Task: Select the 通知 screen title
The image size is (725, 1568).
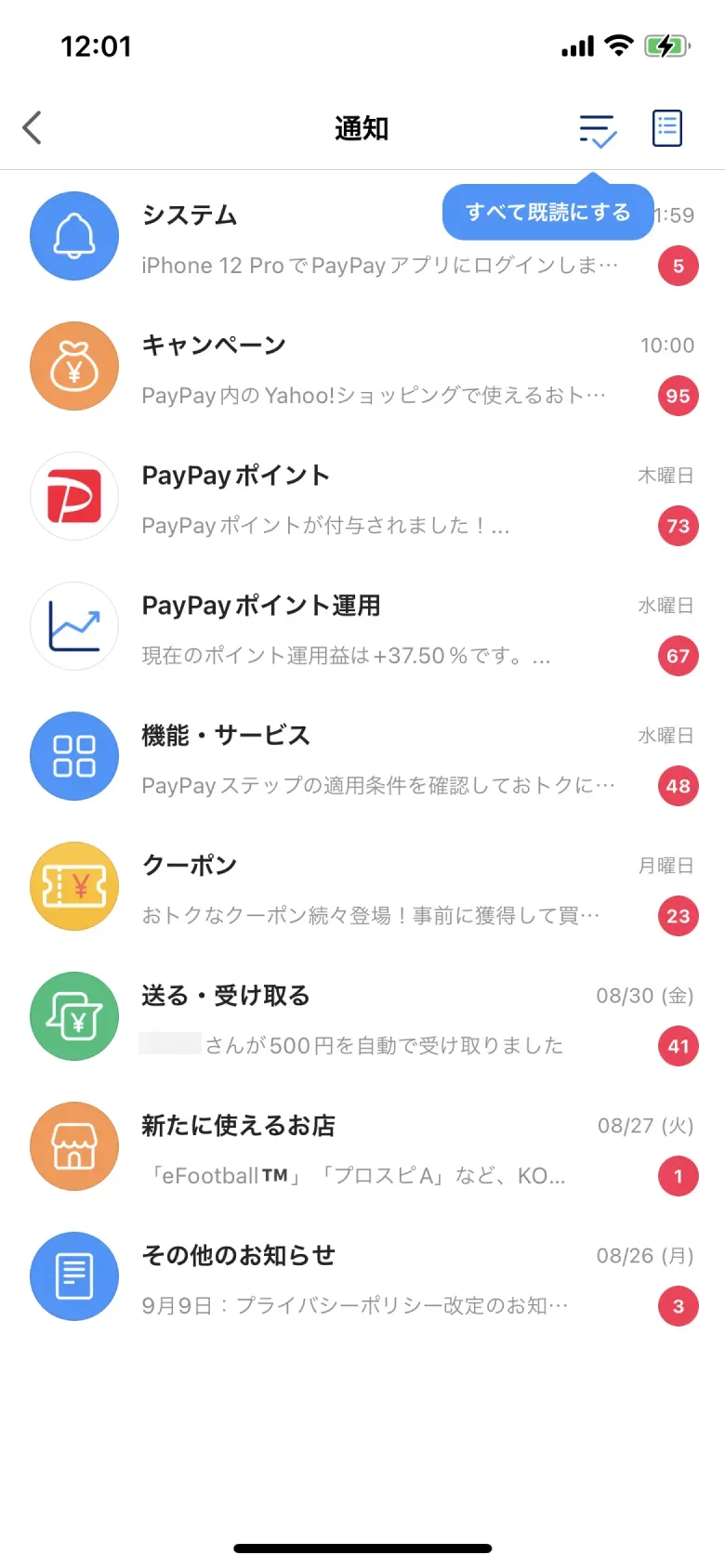Action: [x=362, y=128]
